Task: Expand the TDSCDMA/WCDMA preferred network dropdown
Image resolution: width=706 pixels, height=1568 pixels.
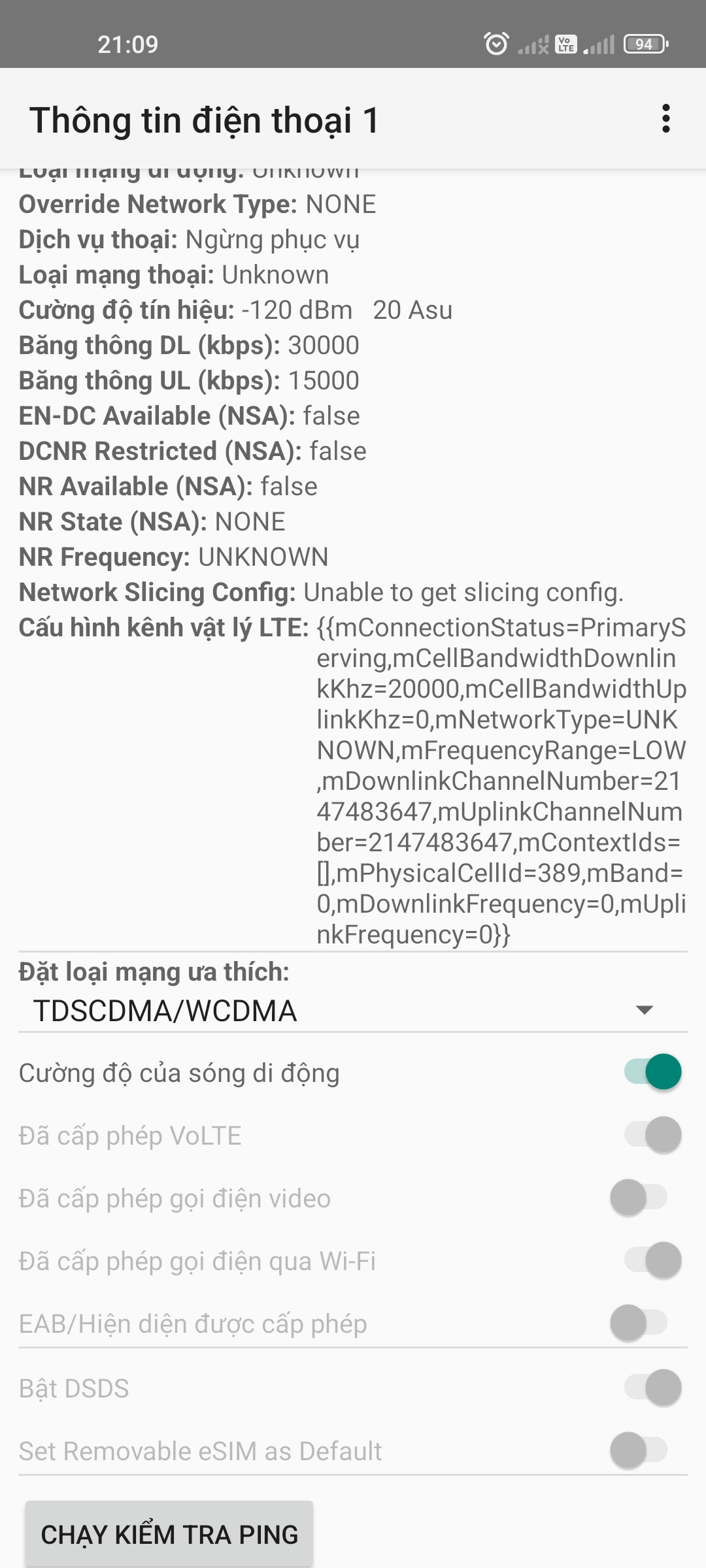Action: point(353,1011)
